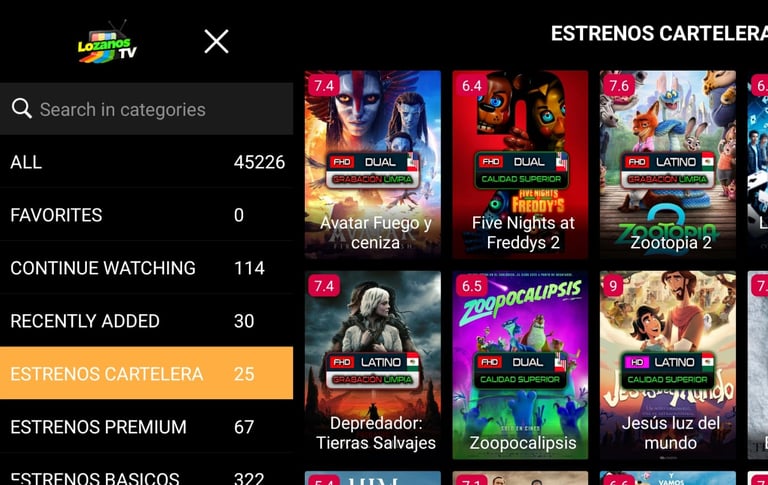This screenshot has width=768, height=485.
Task: Open the Avatar Fuego y ceniza movie
Action: click(373, 164)
